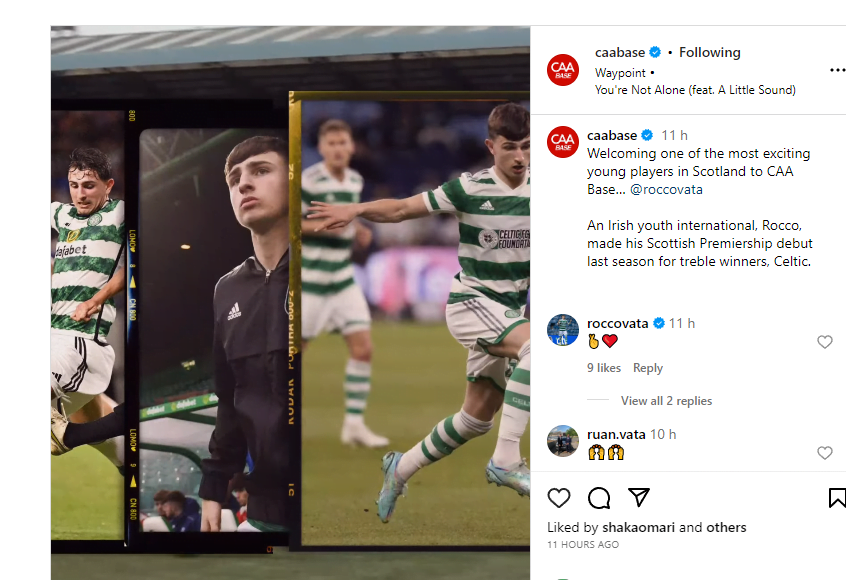Share the post via paper plane icon
846x580 pixels.
pos(639,498)
